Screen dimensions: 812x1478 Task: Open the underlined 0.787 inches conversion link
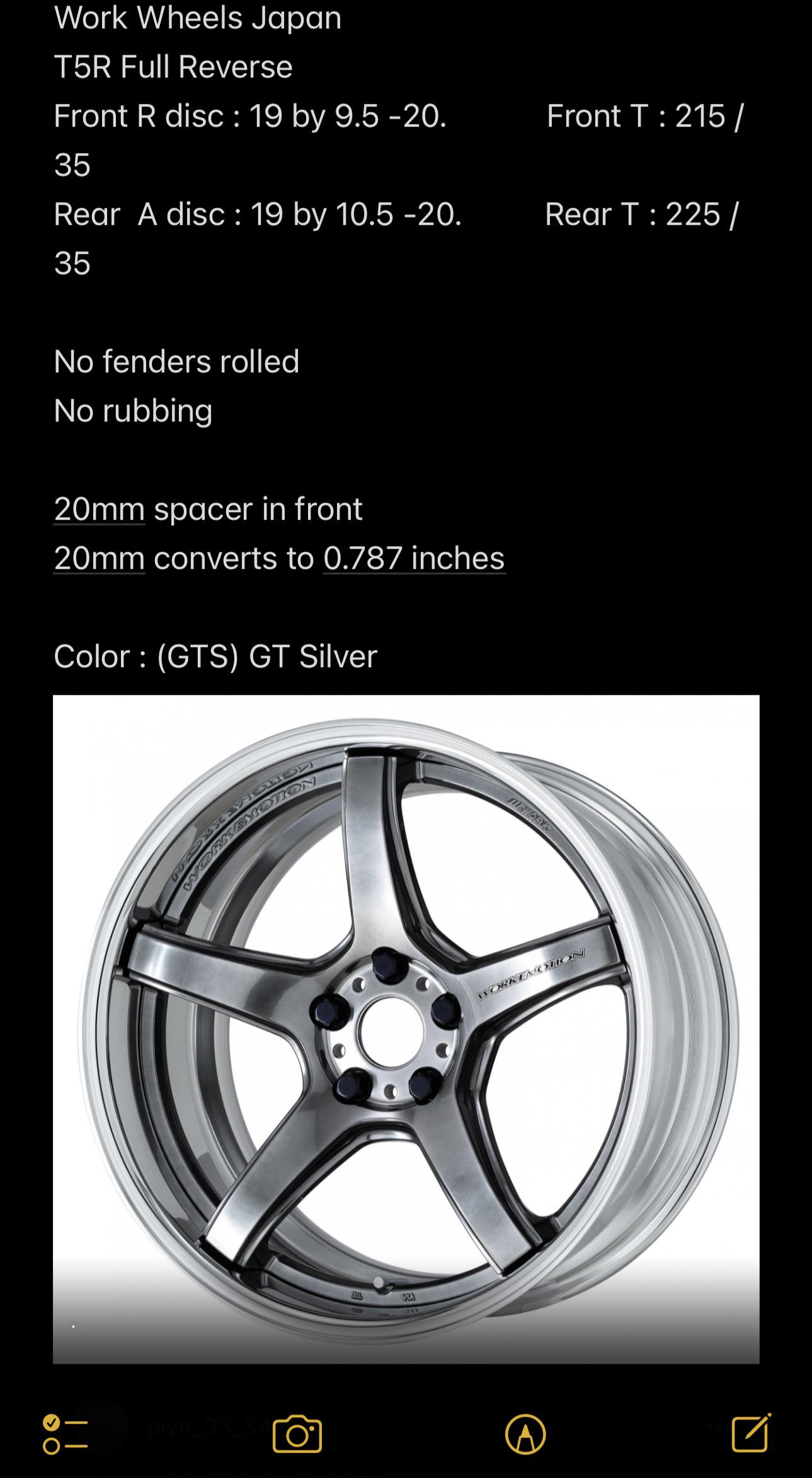click(413, 557)
